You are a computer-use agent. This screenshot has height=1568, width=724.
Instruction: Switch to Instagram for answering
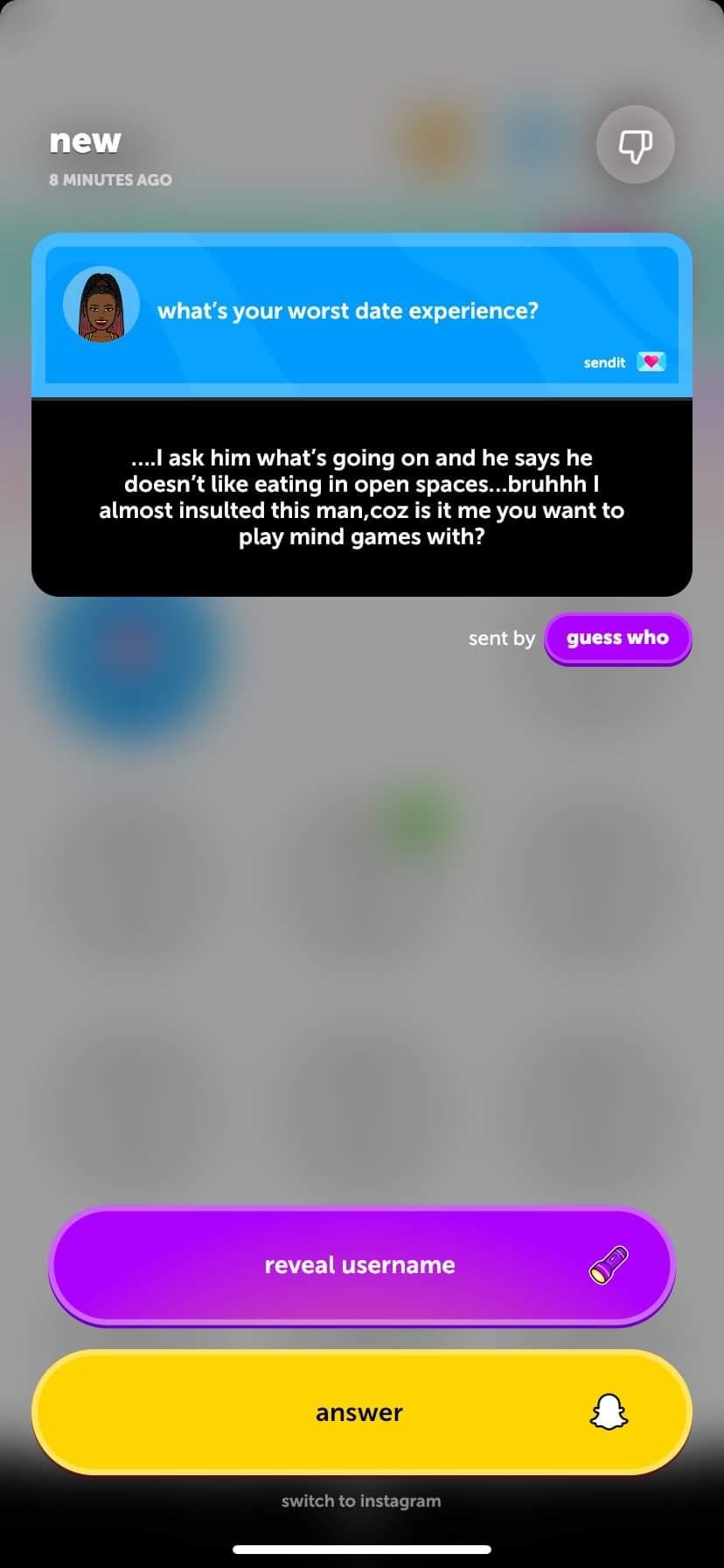[361, 1501]
